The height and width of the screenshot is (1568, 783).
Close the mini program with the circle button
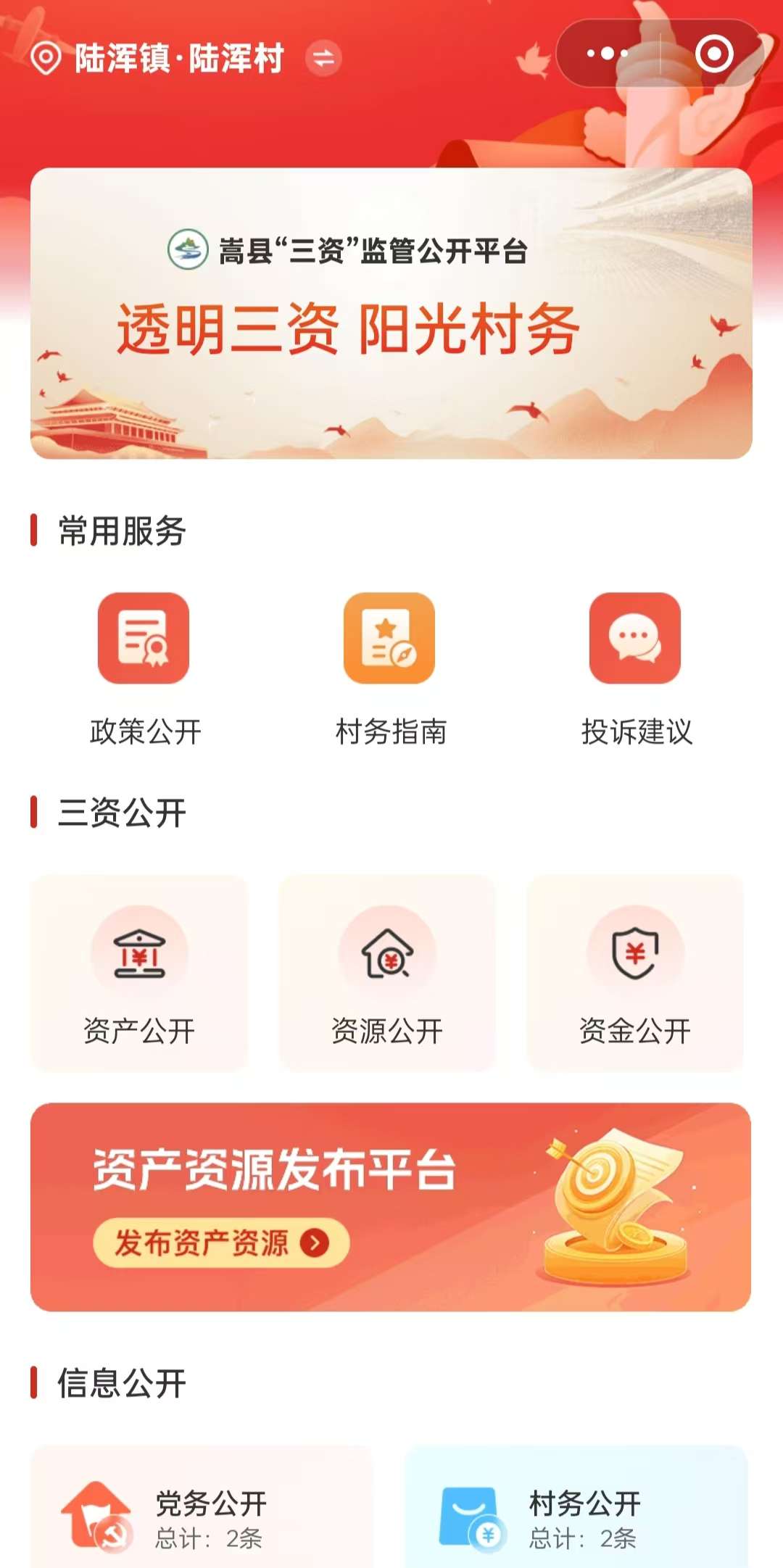713,54
